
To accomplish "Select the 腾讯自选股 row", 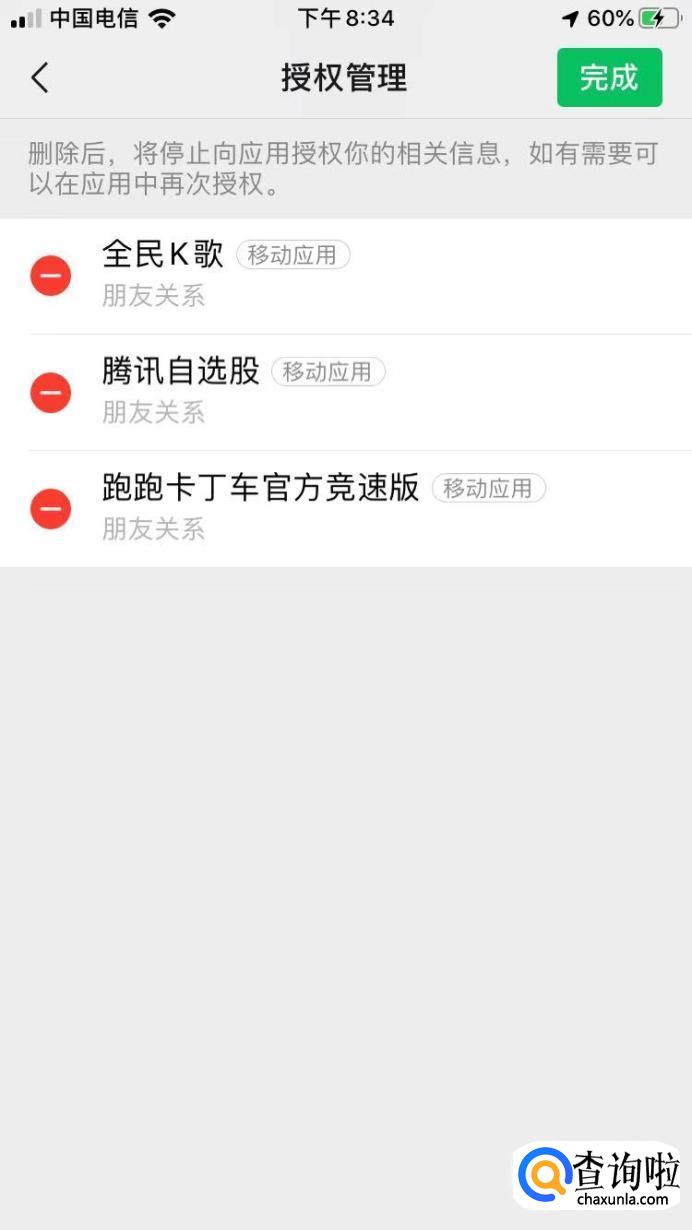I will click(380, 392).
